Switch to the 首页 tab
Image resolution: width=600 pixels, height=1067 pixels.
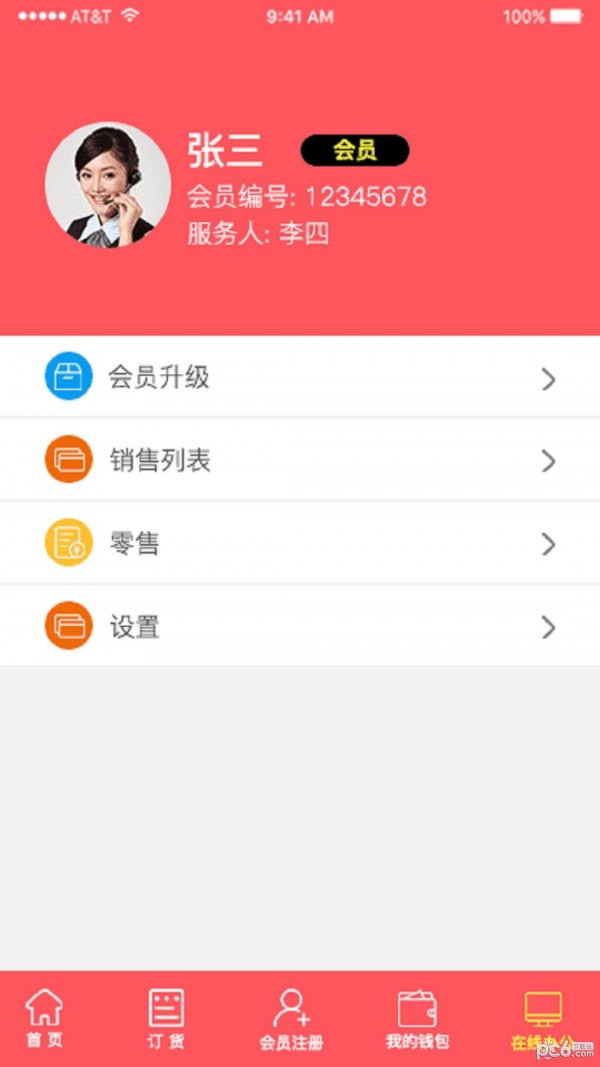[x=44, y=1018]
